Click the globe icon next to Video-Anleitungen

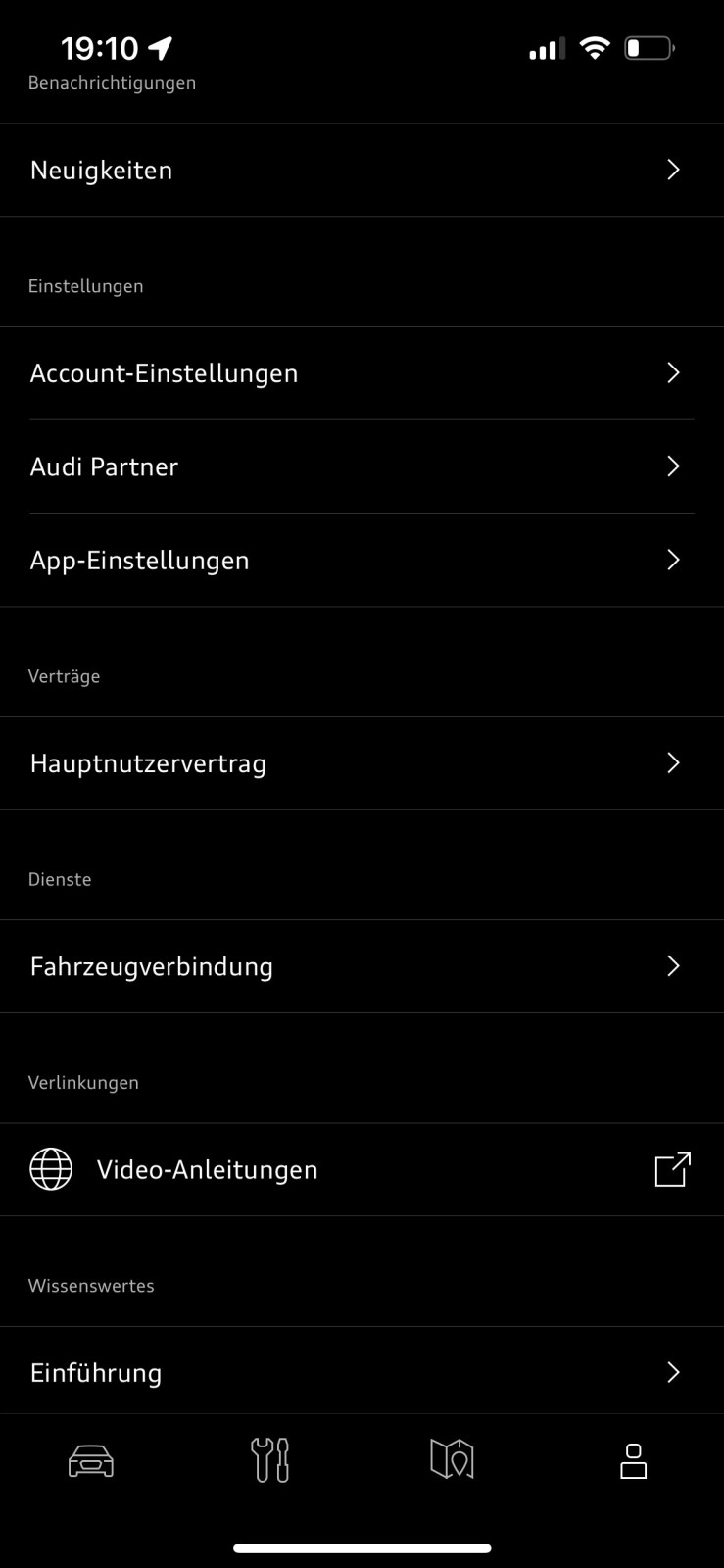pos(51,1169)
